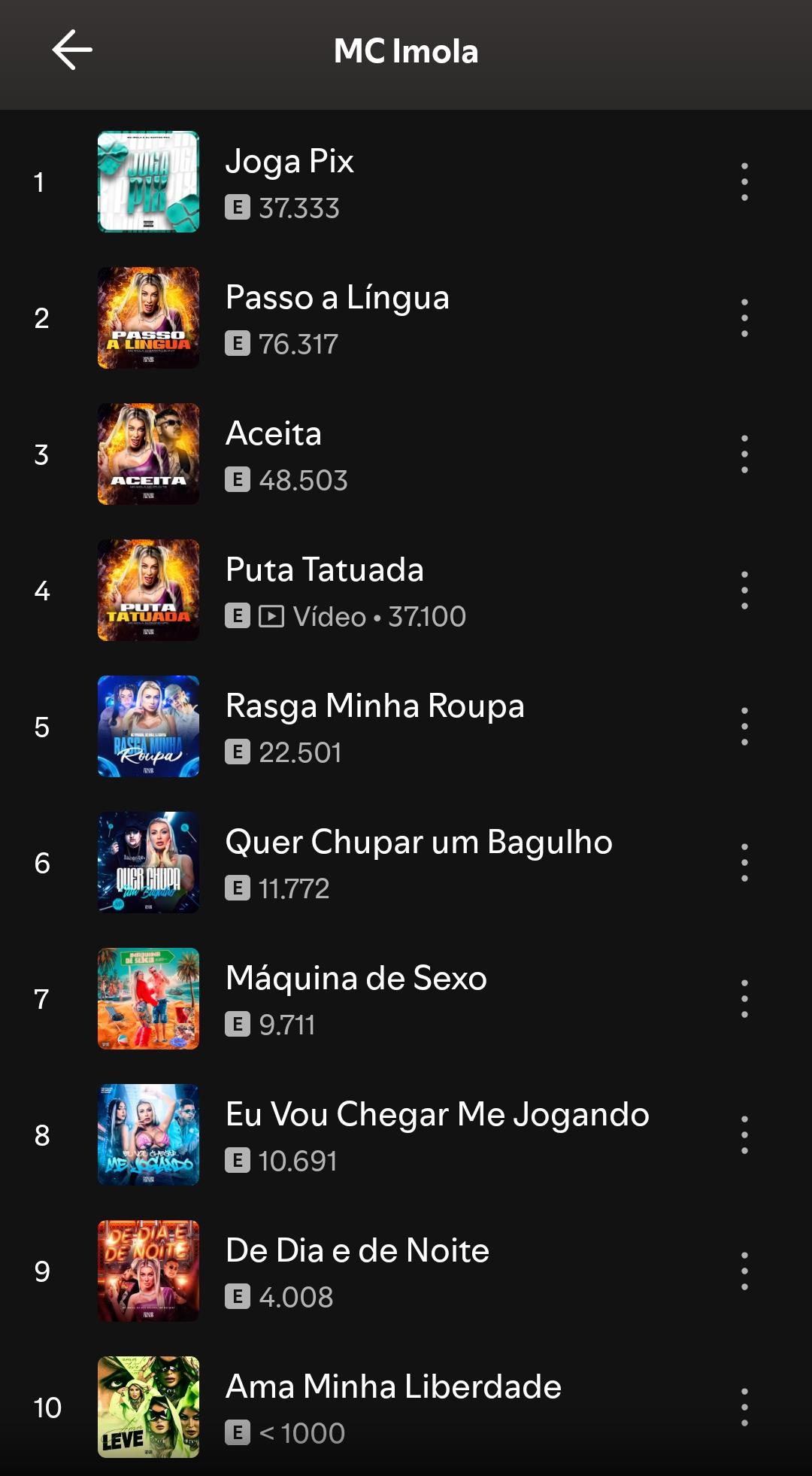Open the overflow menu for Máquina de Sexo
This screenshot has width=812, height=1476.
[x=744, y=999]
